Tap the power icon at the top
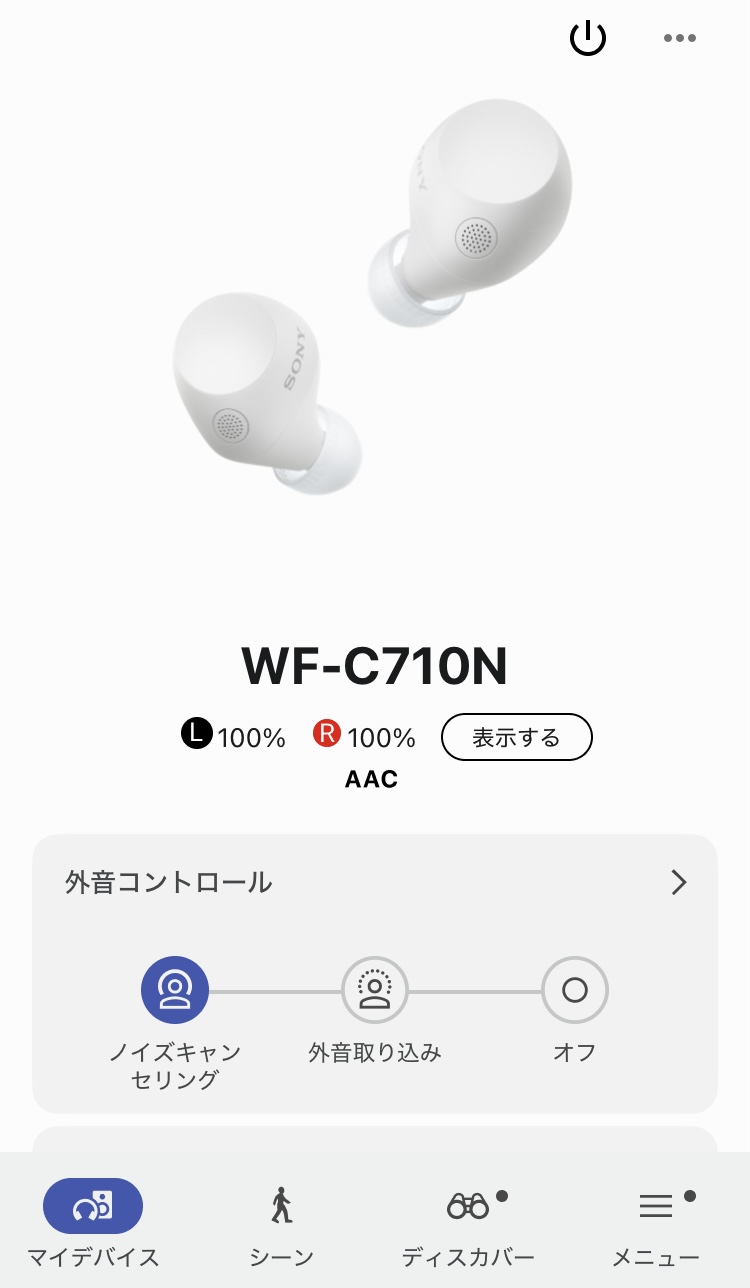750x1288 pixels. coord(587,38)
